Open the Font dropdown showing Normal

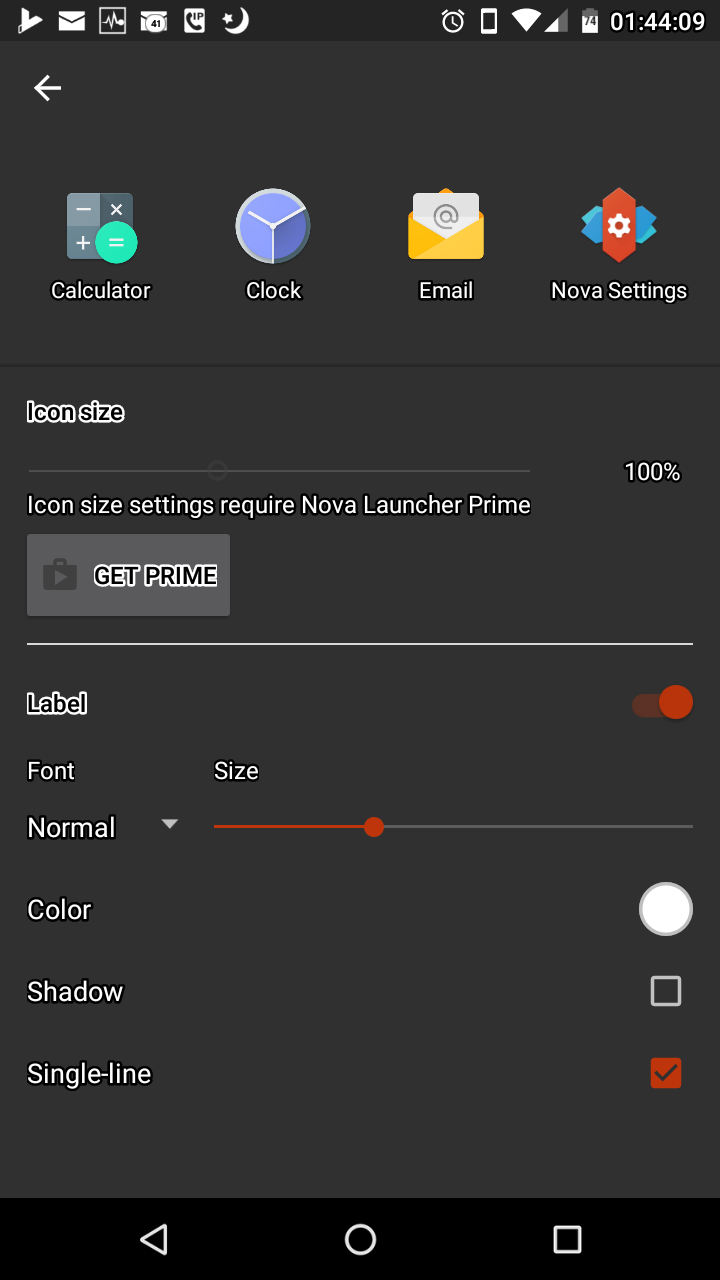tap(103, 827)
